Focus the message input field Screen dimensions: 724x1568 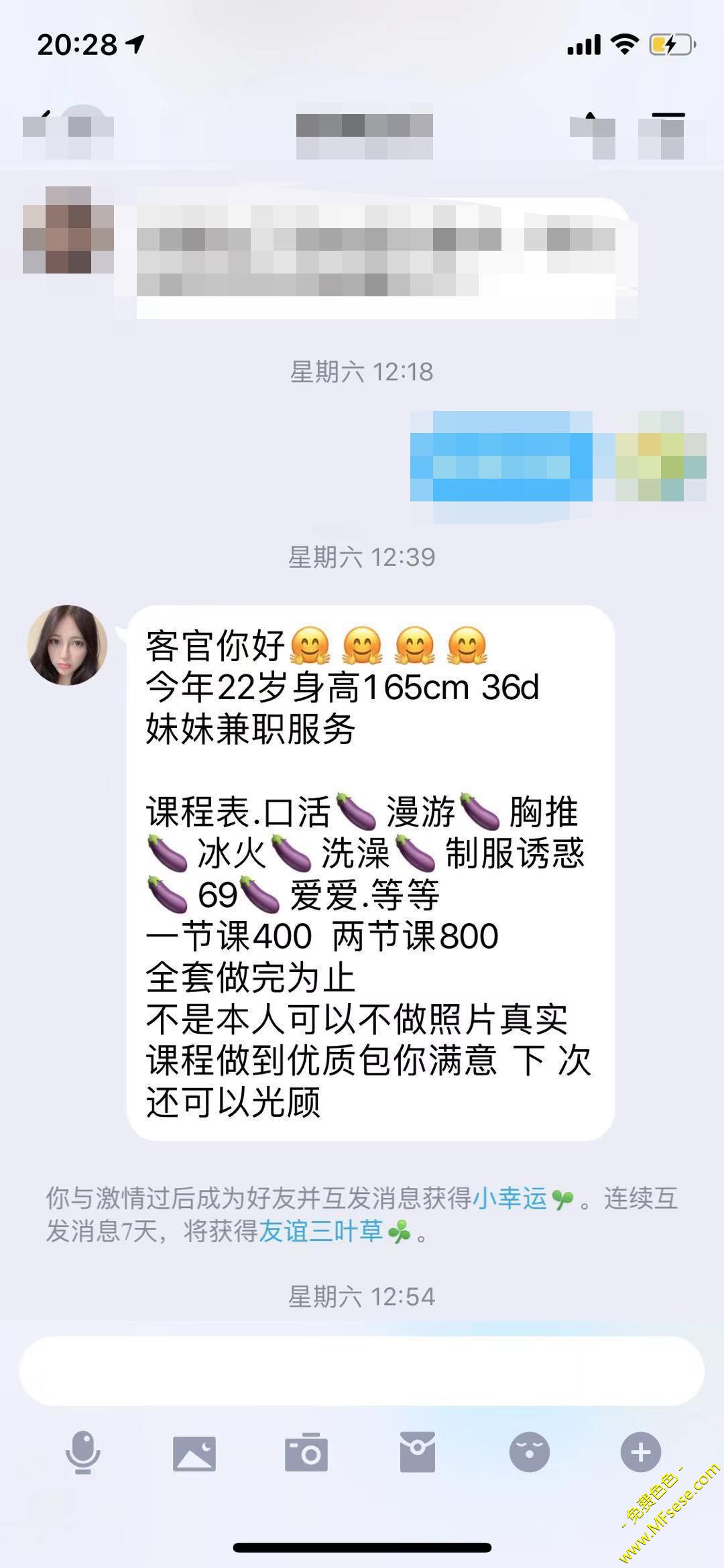[x=361, y=1371]
